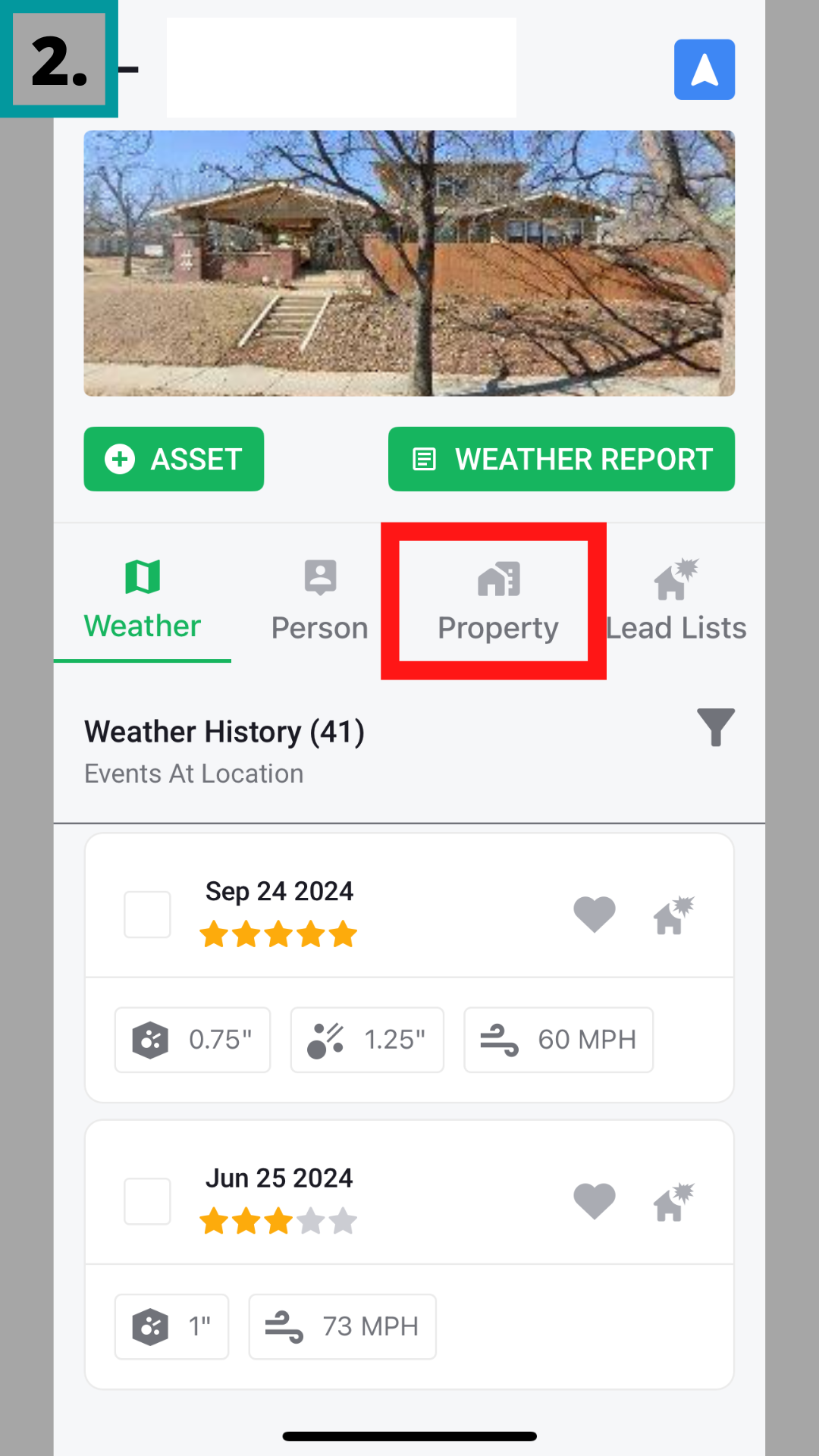819x1456 pixels.
Task: Select the Jun 25 2024 event checkbox
Action: click(147, 1201)
